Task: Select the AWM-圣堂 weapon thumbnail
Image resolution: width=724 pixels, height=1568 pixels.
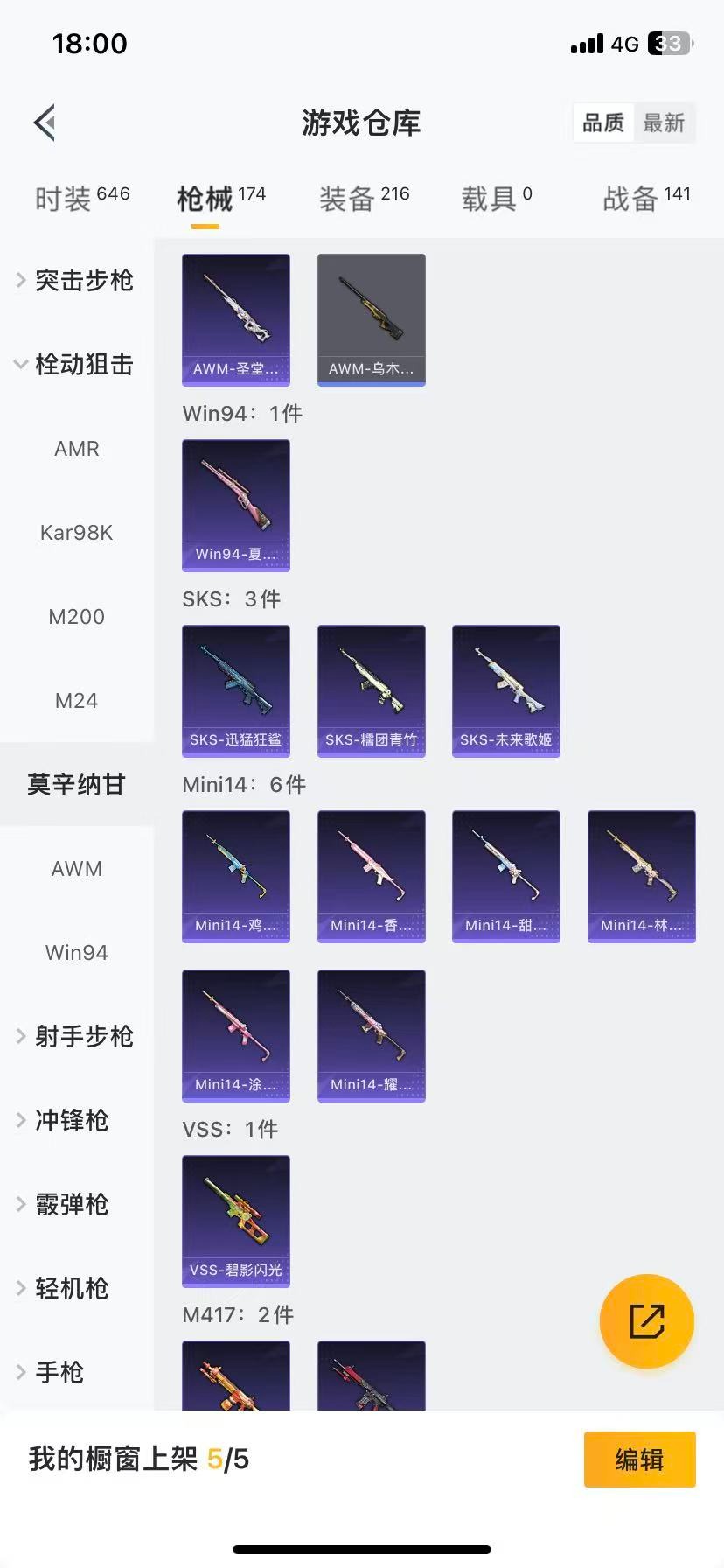Action: (235, 320)
